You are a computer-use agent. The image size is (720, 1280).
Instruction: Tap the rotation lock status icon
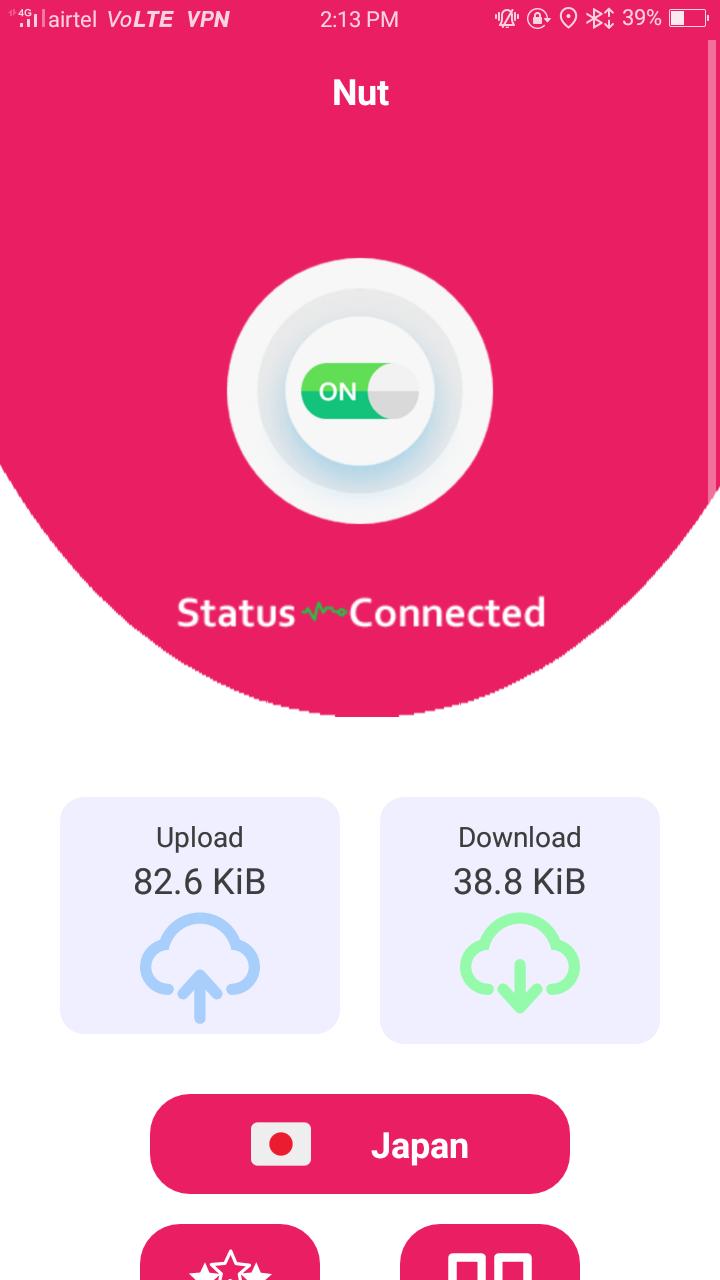[537, 18]
